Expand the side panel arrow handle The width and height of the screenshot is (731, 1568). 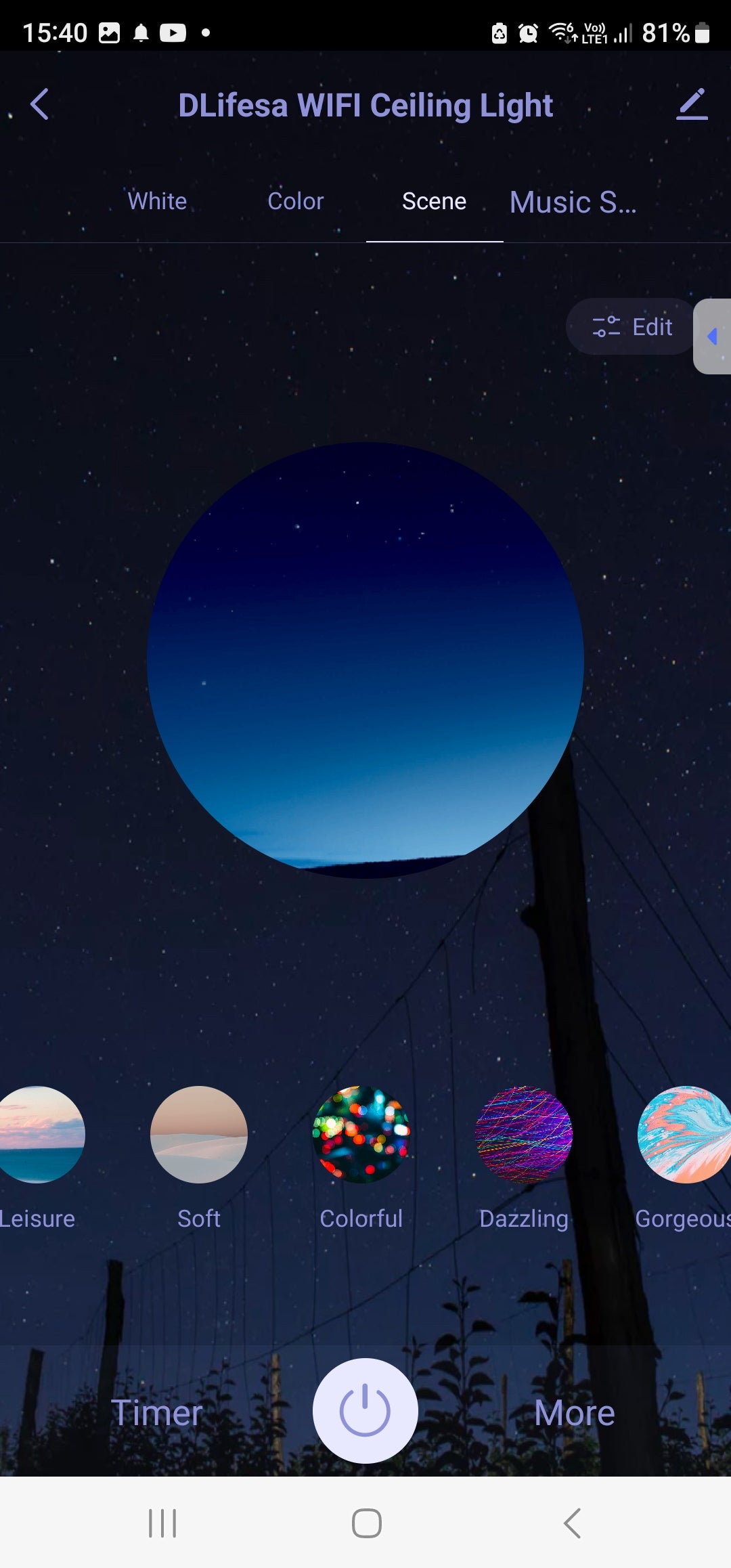point(712,336)
